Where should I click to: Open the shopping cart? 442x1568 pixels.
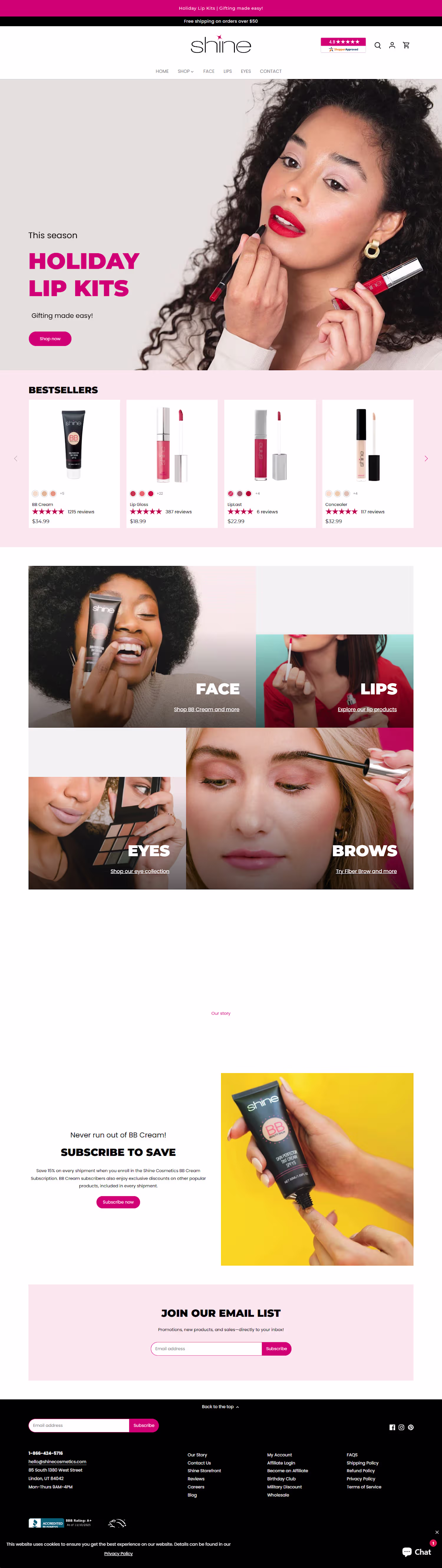[406, 46]
